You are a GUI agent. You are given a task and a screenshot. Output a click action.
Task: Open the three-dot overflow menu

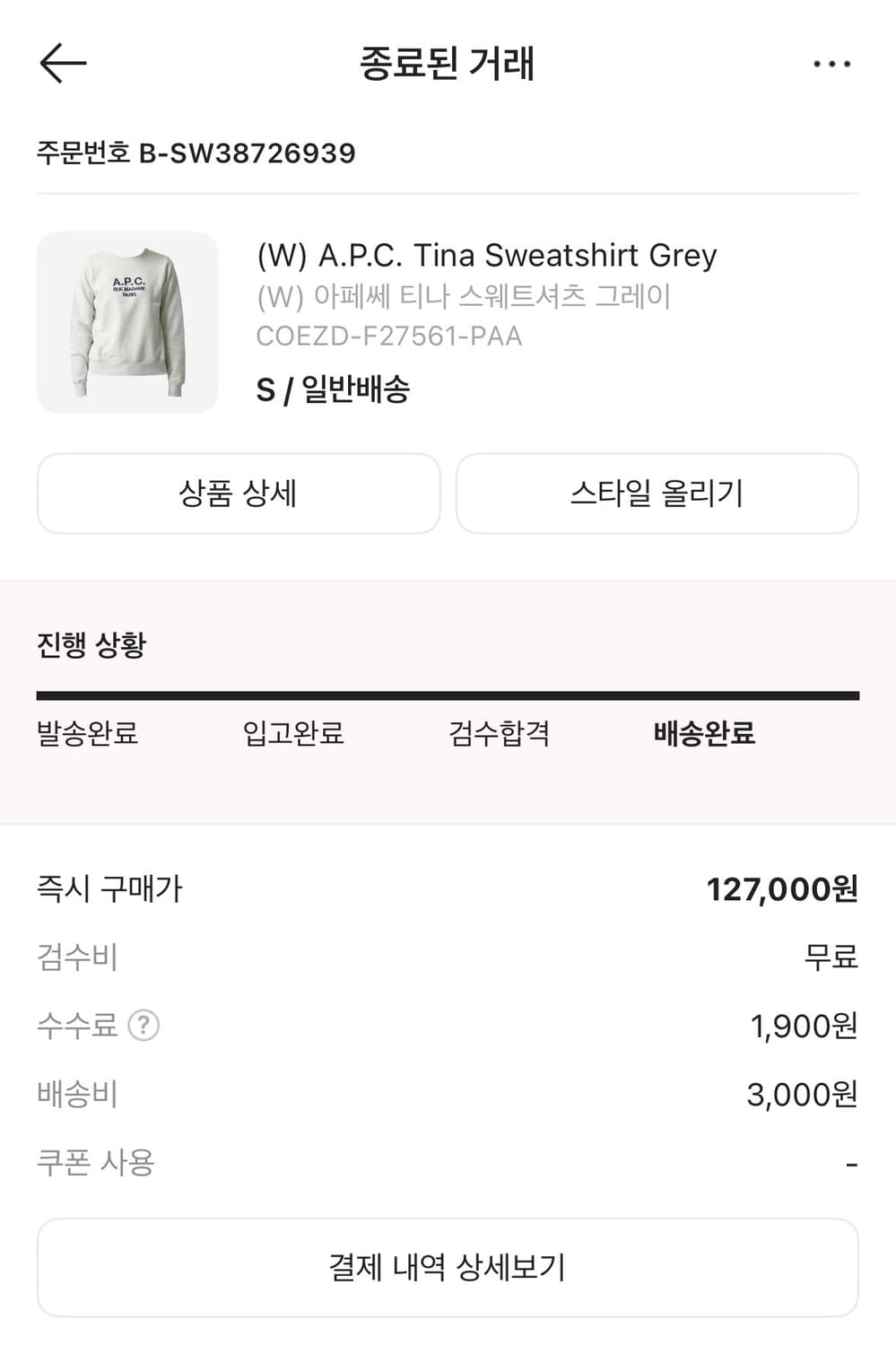point(832,63)
